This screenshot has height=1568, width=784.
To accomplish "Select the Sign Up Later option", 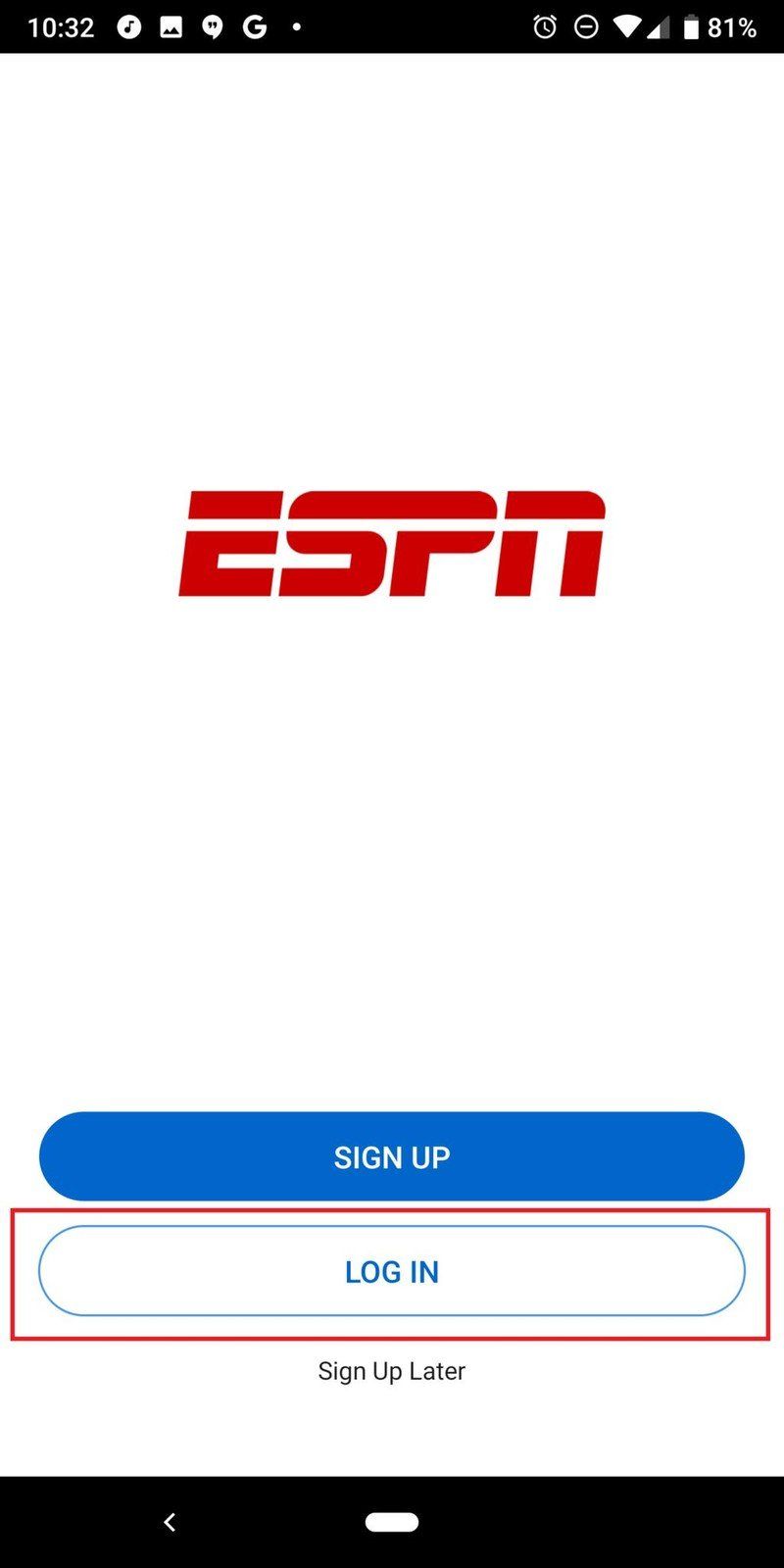I will (x=391, y=1370).
